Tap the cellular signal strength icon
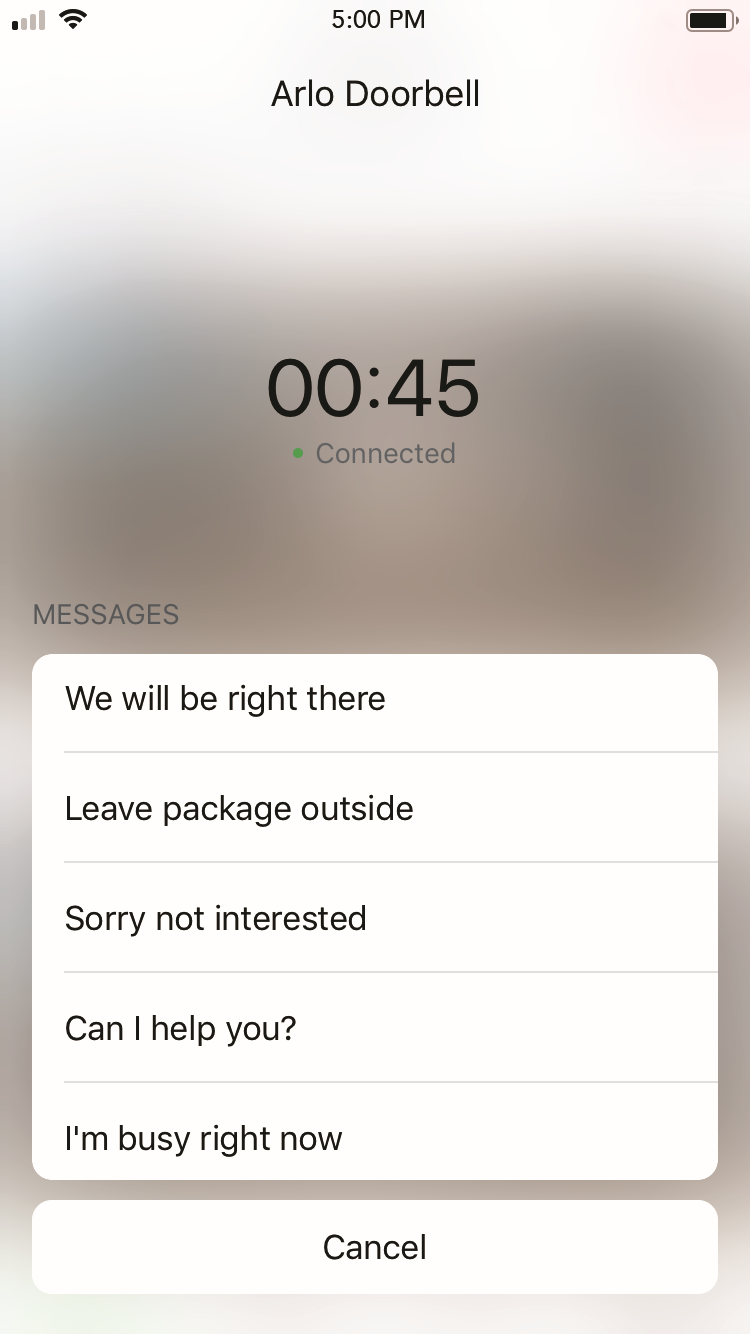 (x=27, y=20)
